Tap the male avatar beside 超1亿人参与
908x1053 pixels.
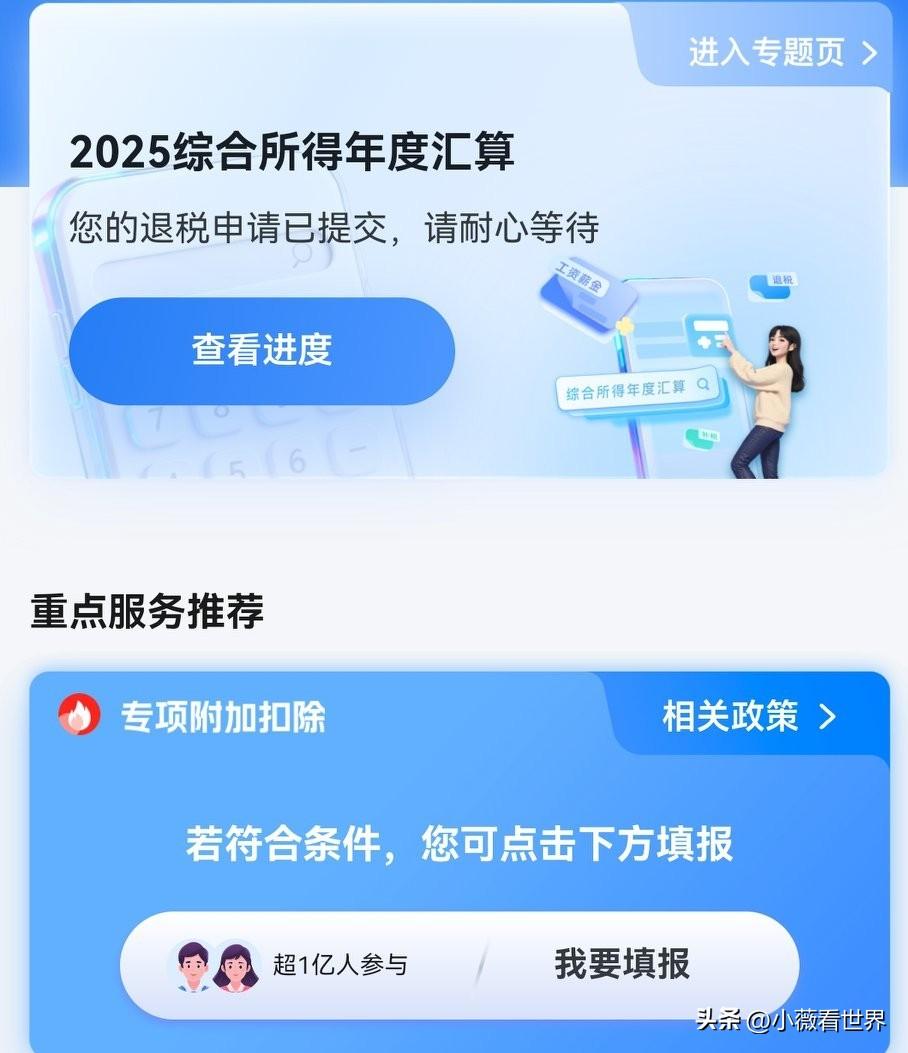pyautogui.click(x=196, y=963)
